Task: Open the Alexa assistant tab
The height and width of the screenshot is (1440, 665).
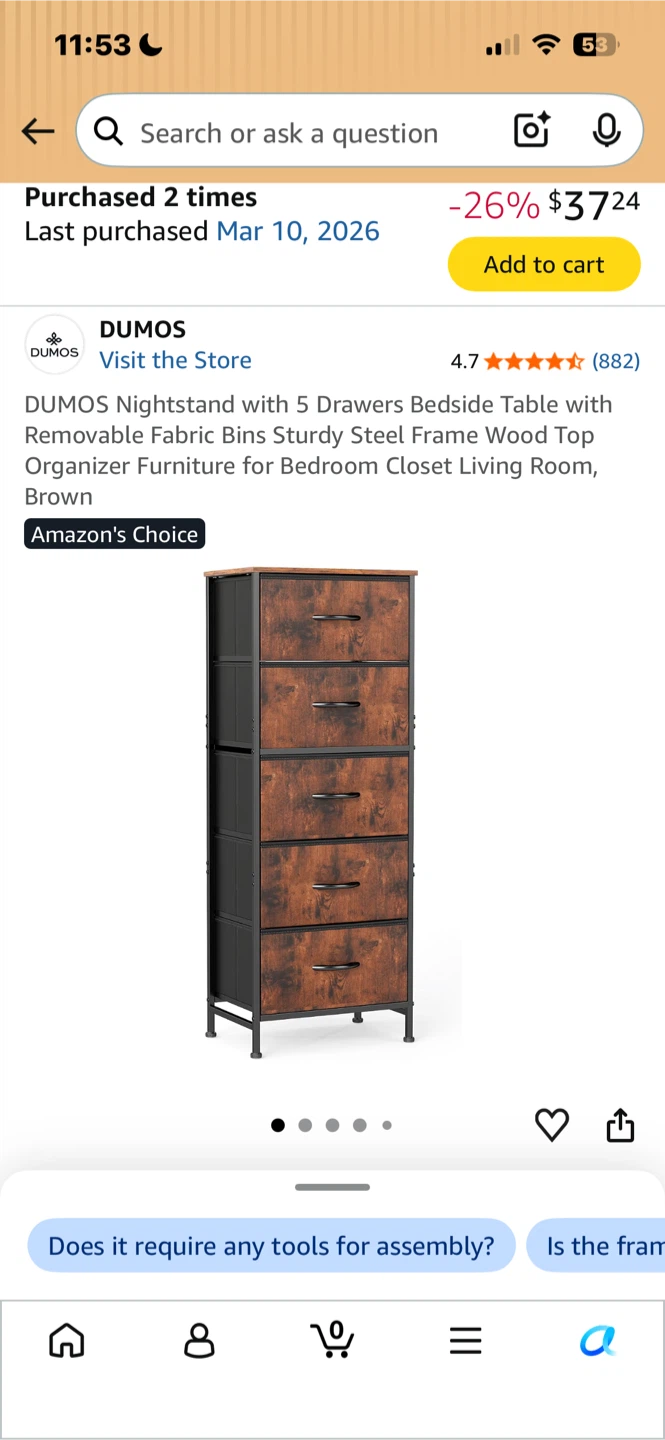Action: tap(598, 1340)
